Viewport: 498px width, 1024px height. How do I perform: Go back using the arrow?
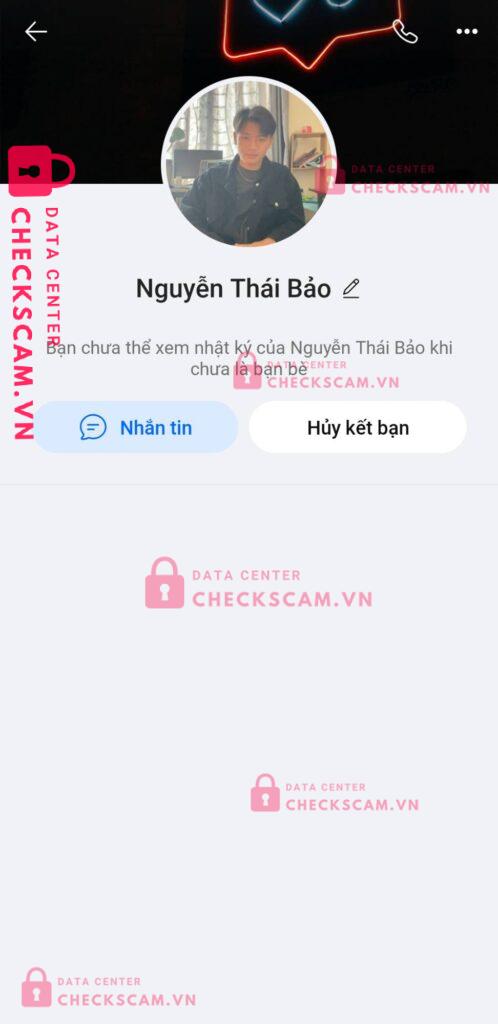pyautogui.click(x=36, y=31)
